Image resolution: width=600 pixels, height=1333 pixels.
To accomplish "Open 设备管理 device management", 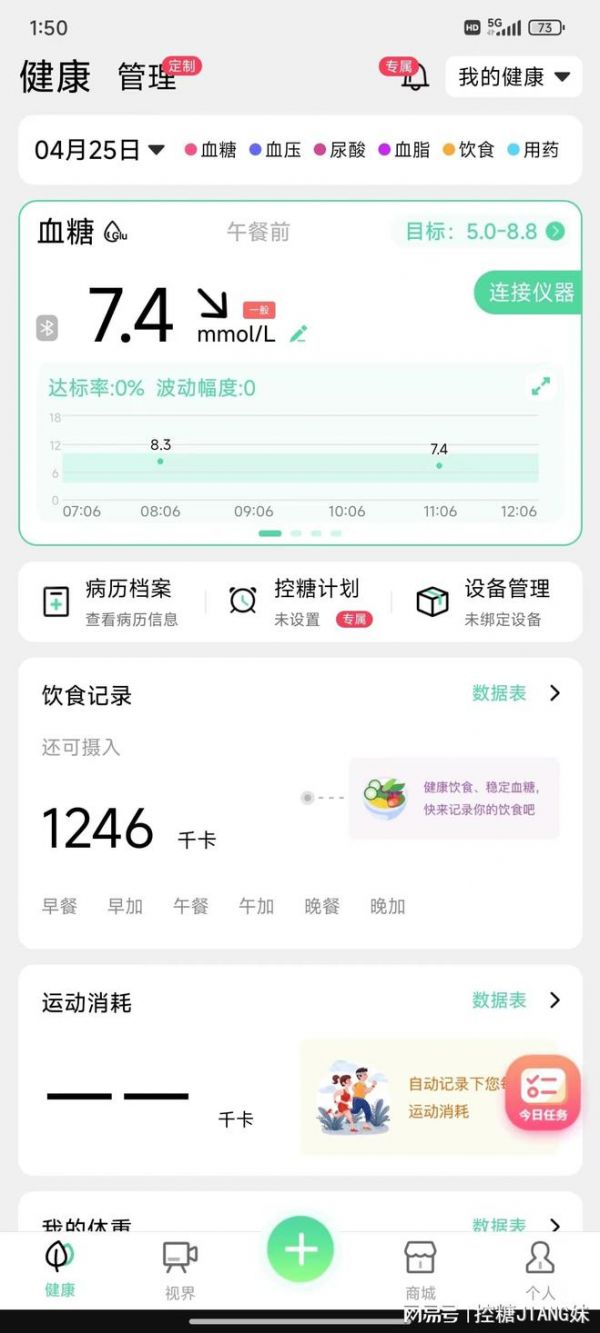I will pyautogui.click(x=485, y=601).
